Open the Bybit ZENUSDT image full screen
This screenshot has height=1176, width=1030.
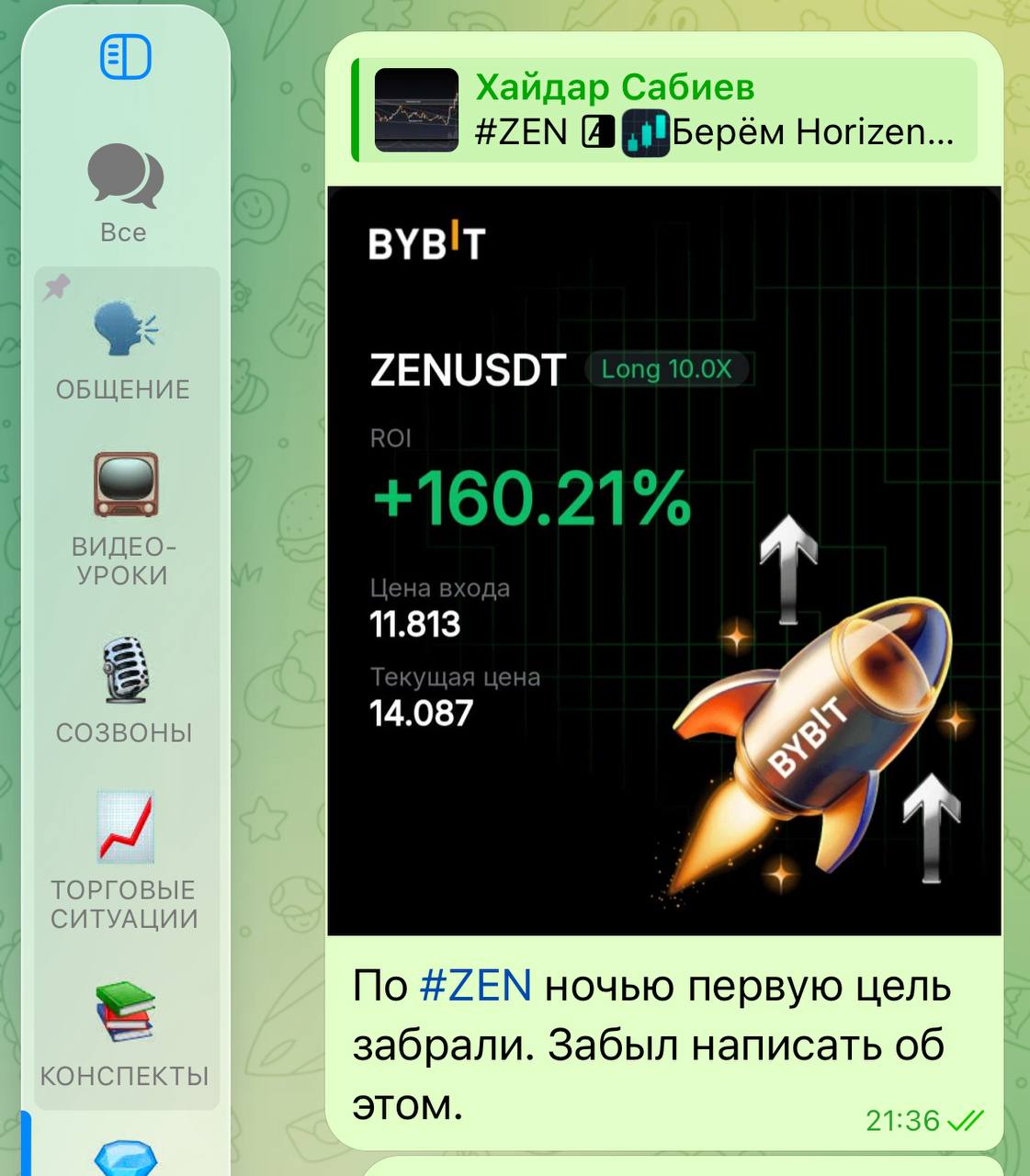(x=663, y=560)
